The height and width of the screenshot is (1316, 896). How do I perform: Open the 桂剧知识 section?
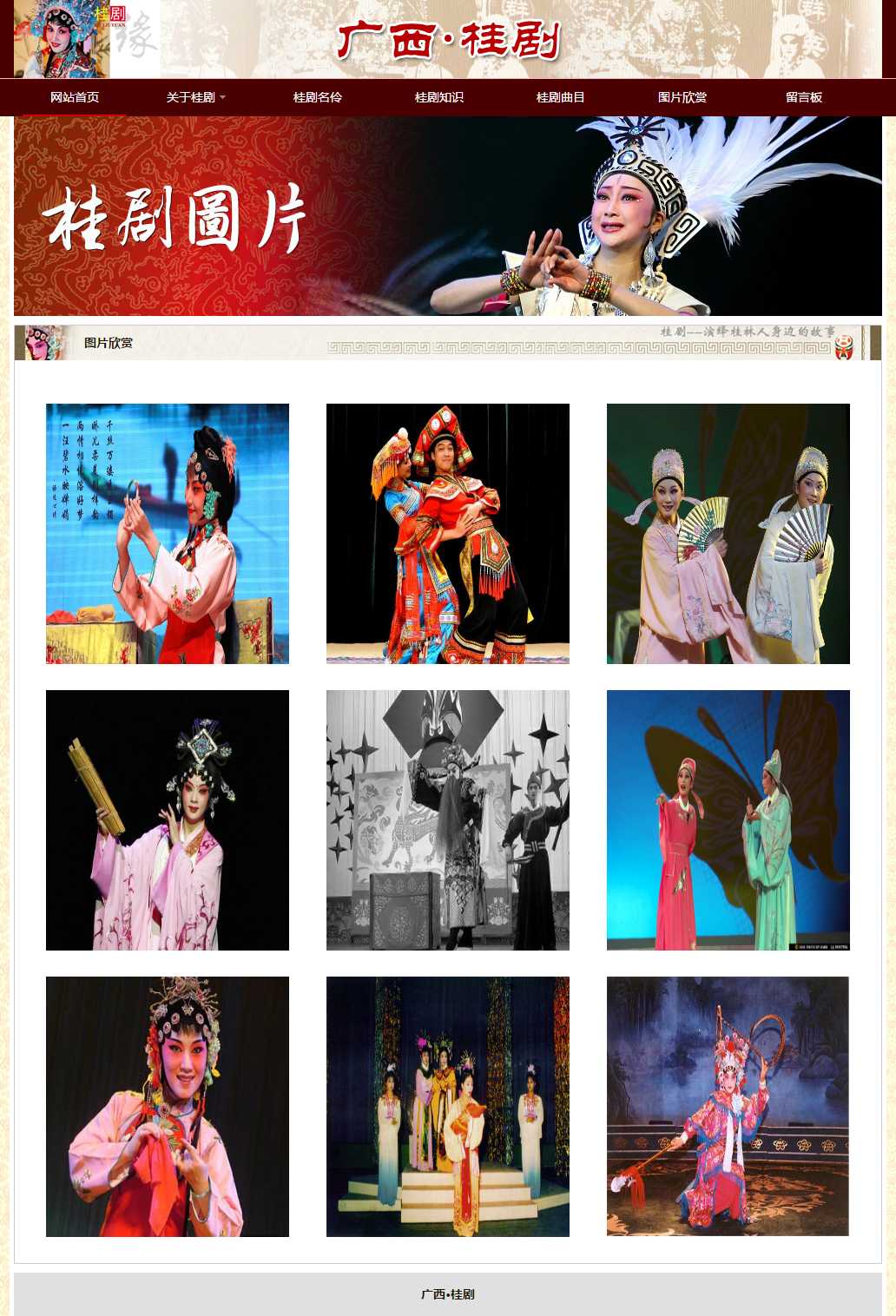(439, 97)
